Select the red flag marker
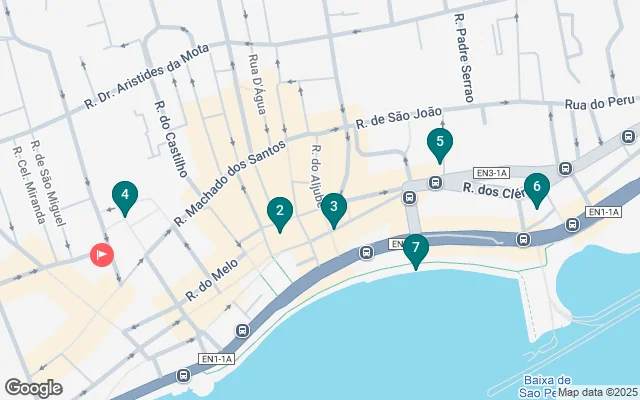The height and width of the screenshot is (400, 640). click(101, 255)
